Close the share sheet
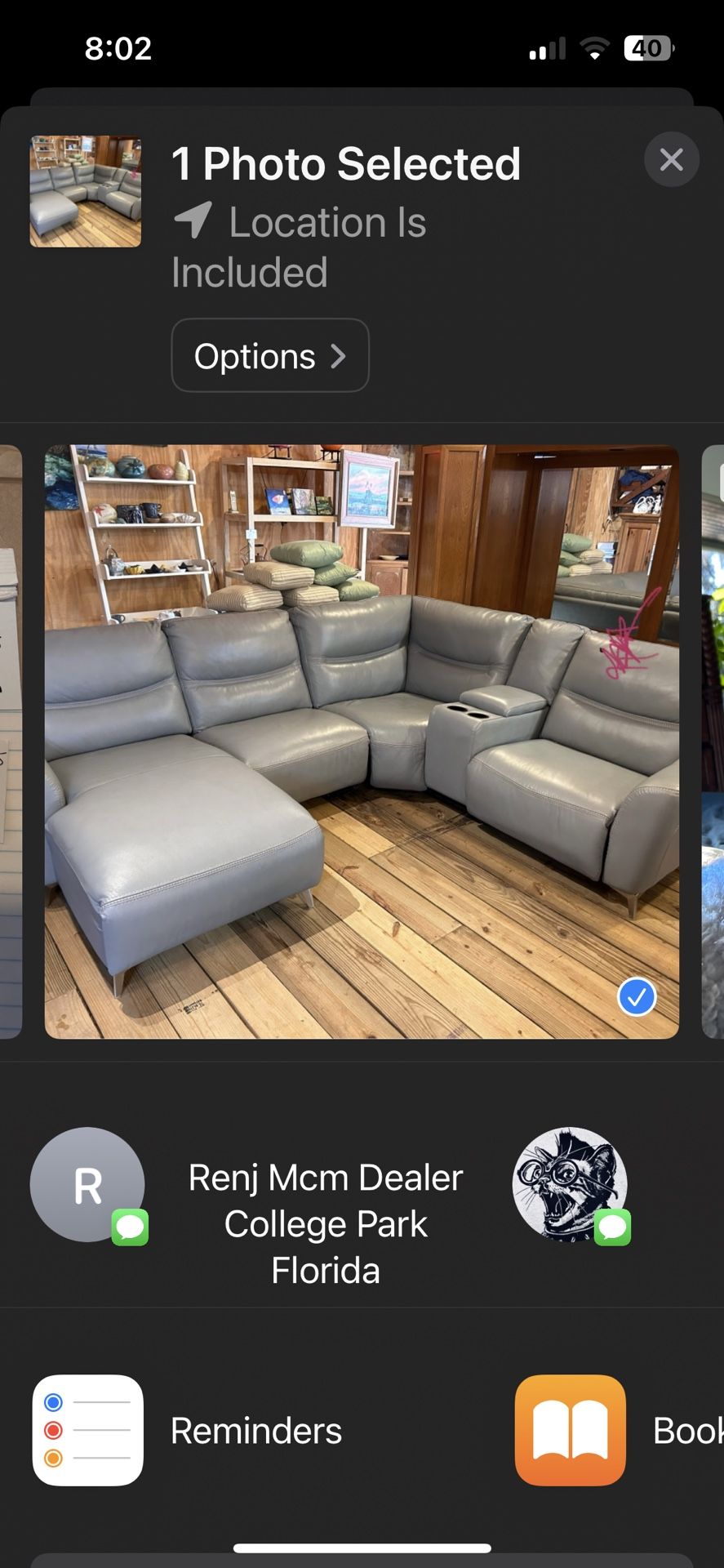The image size is (724, 1568). [671, 159]
